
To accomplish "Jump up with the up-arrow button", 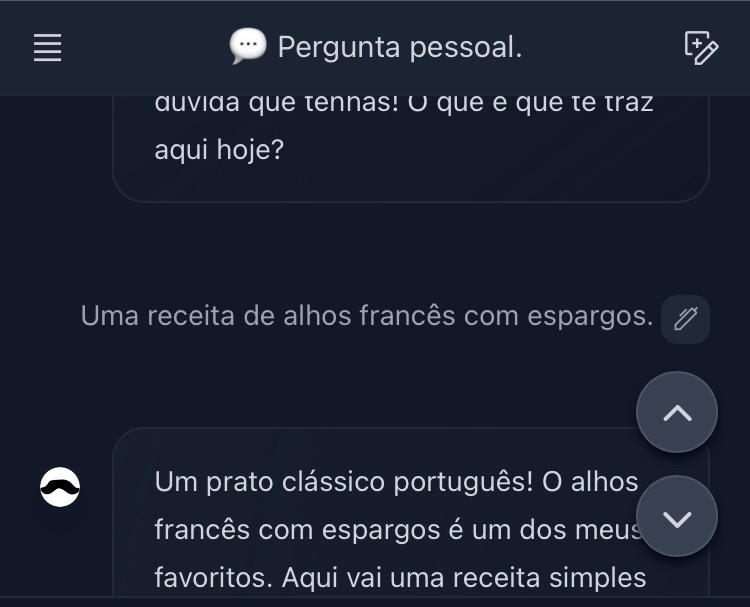I will tap(677, 412).
